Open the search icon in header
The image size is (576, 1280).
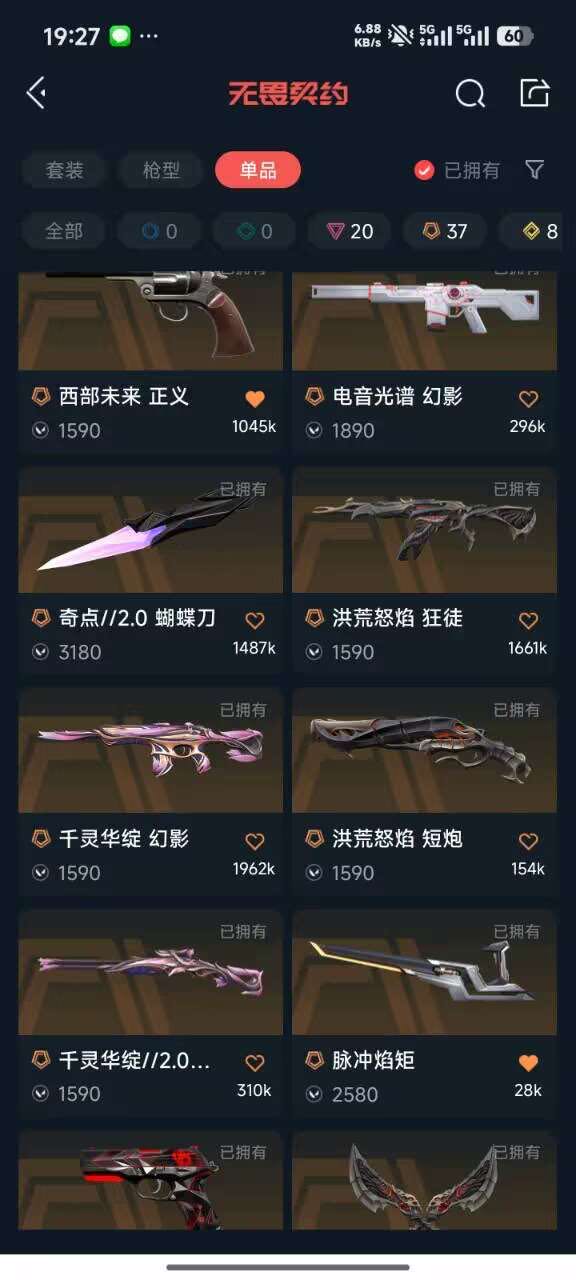coord(470,94)
